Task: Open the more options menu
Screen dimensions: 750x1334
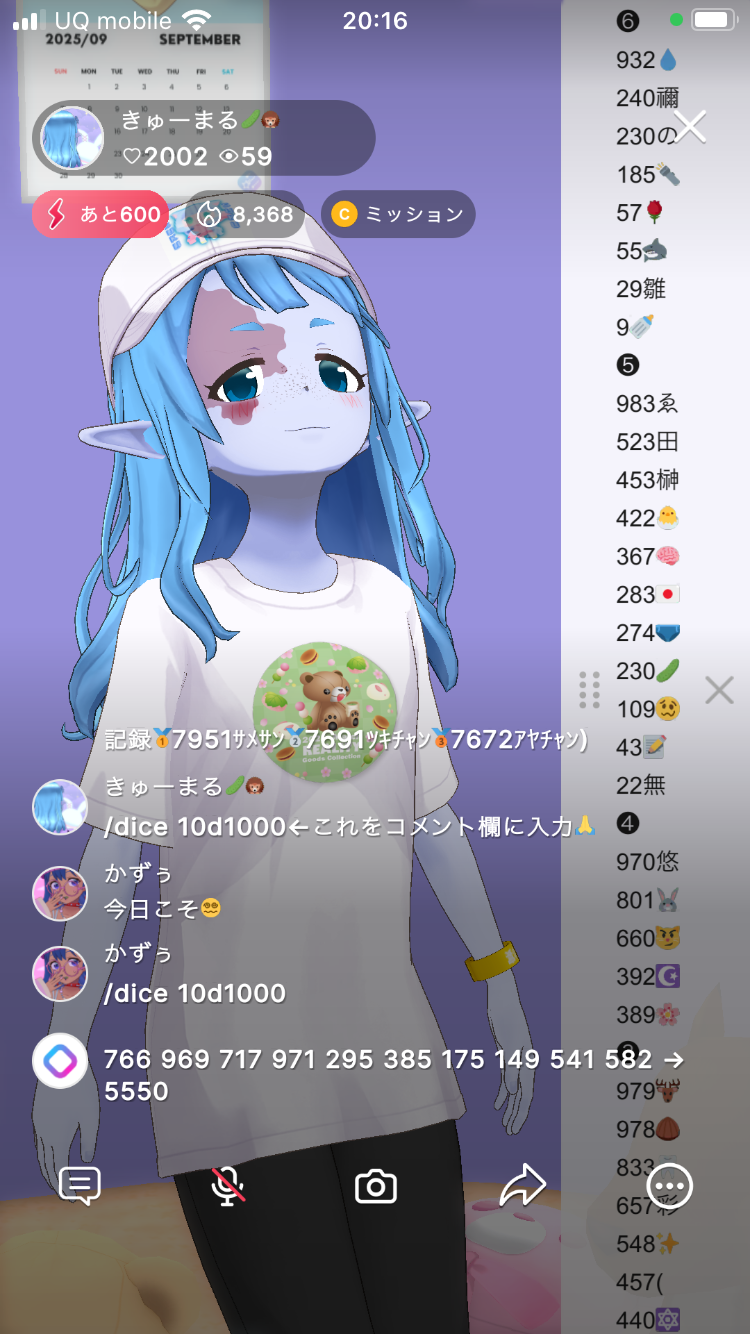Action: [669, 1186]
